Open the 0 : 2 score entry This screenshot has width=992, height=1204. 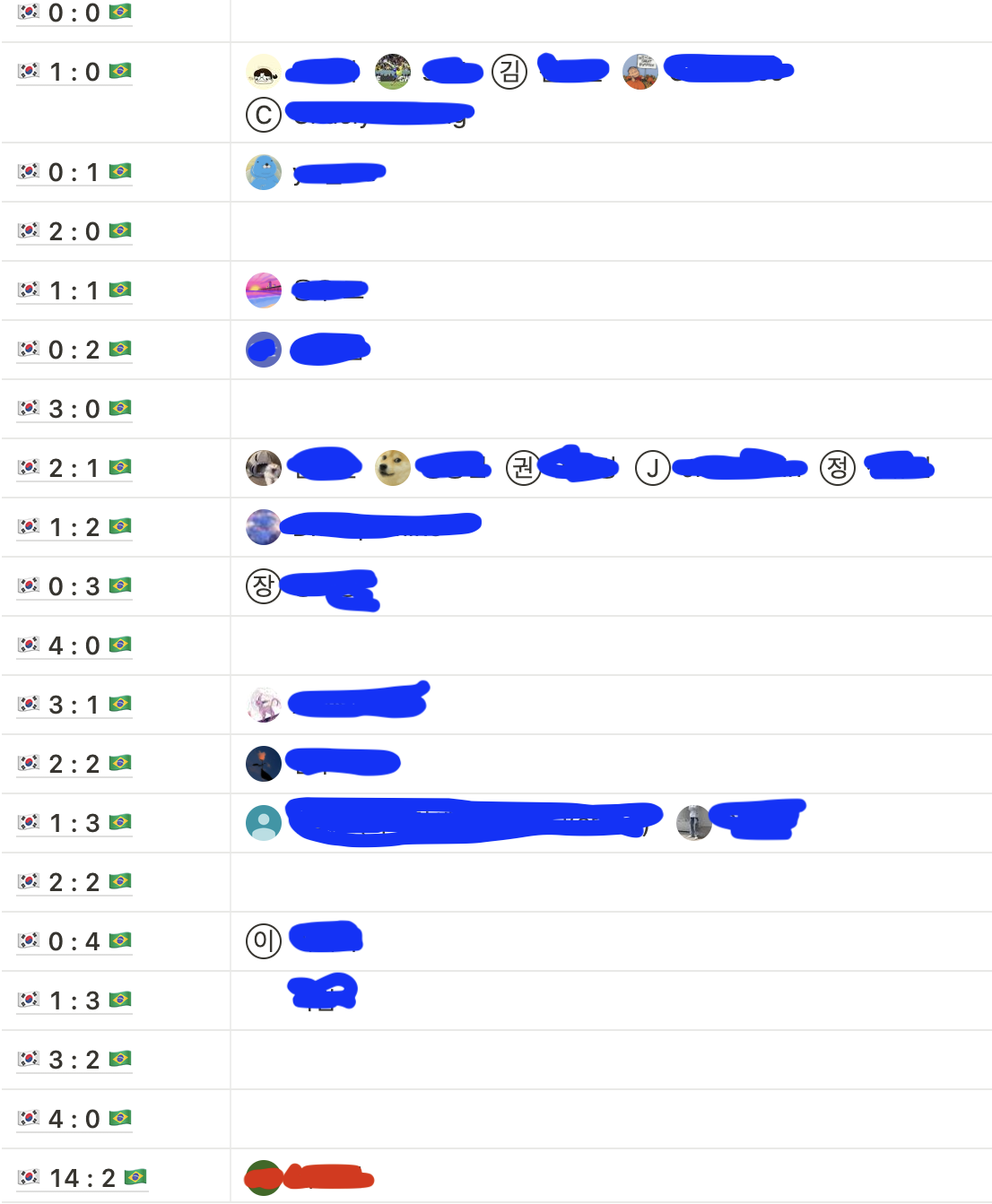(74, 350)
